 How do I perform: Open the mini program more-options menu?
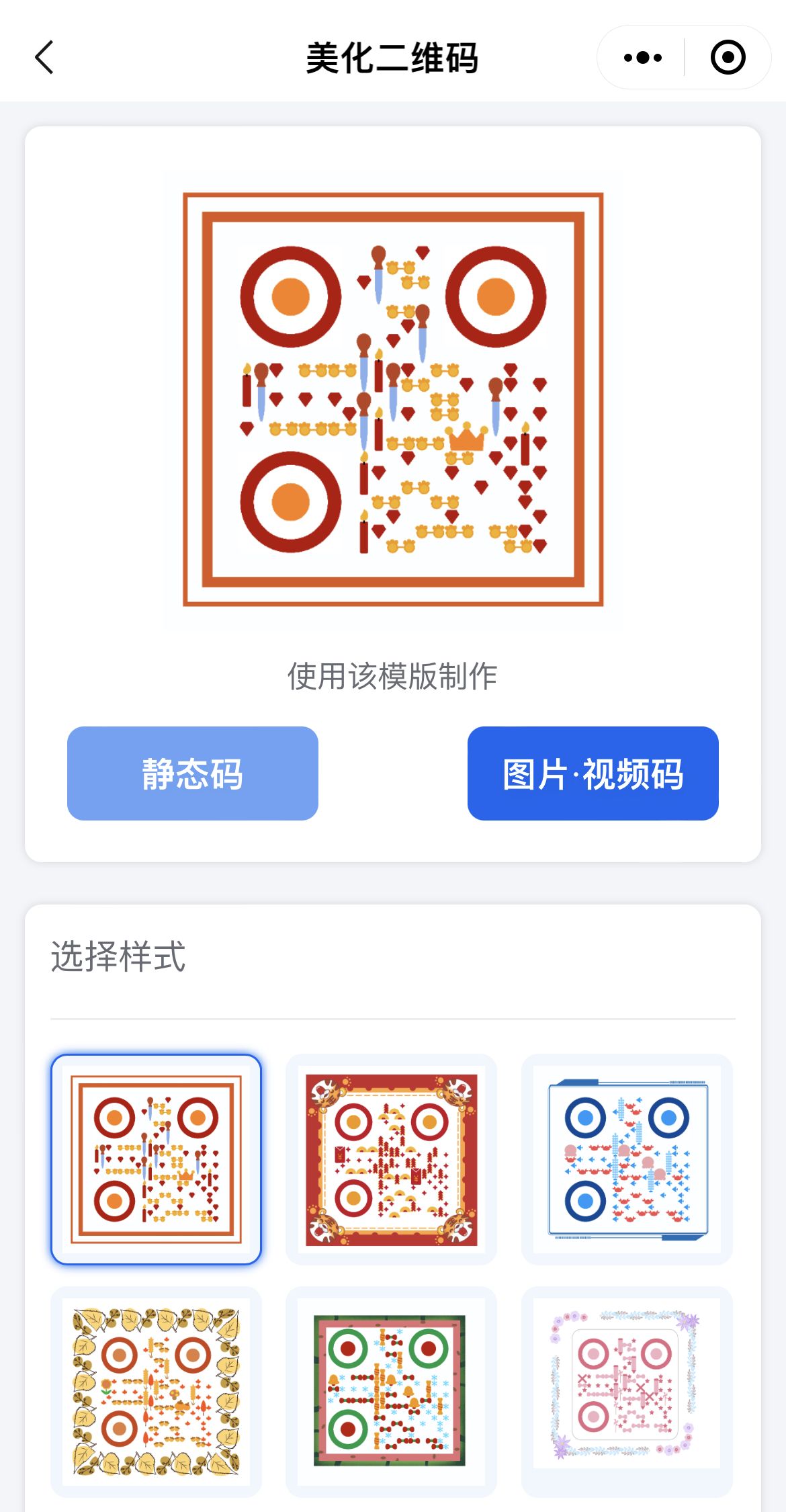642,57
